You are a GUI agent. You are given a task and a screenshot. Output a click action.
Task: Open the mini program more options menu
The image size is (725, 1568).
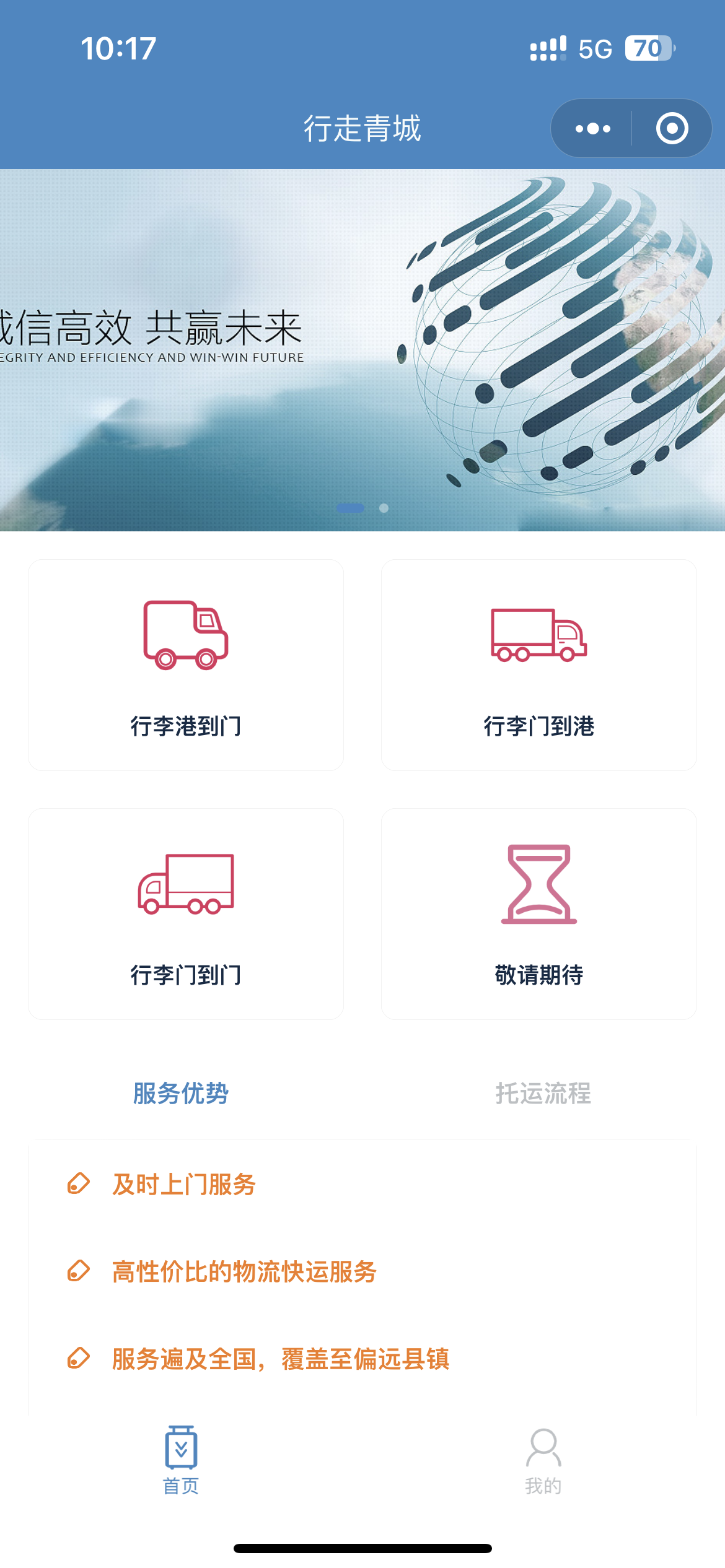[592, 129]
